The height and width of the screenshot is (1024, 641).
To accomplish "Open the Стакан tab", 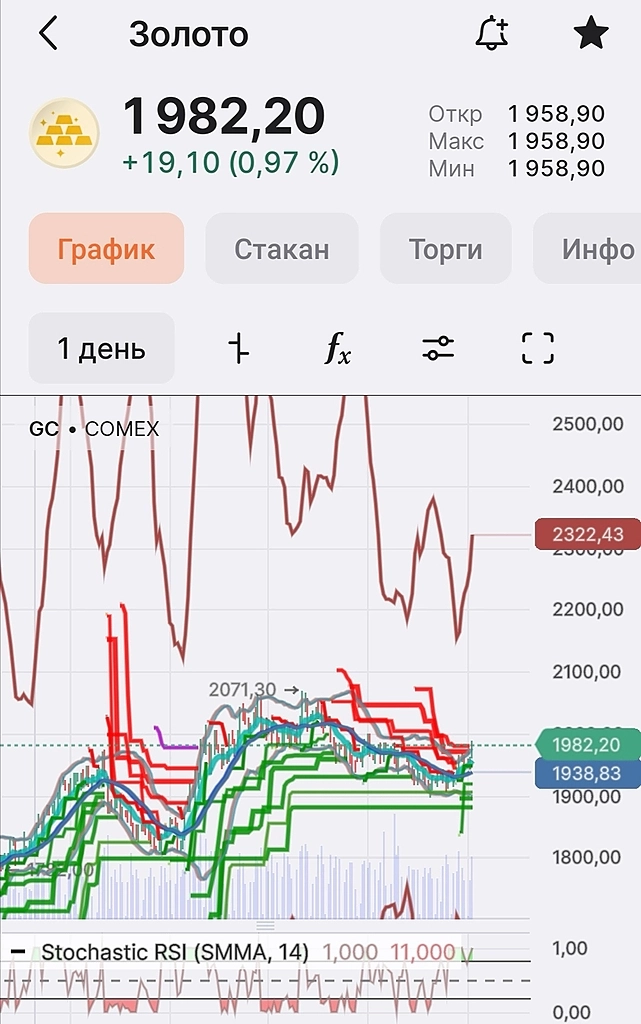I will (x=281, y=248).
